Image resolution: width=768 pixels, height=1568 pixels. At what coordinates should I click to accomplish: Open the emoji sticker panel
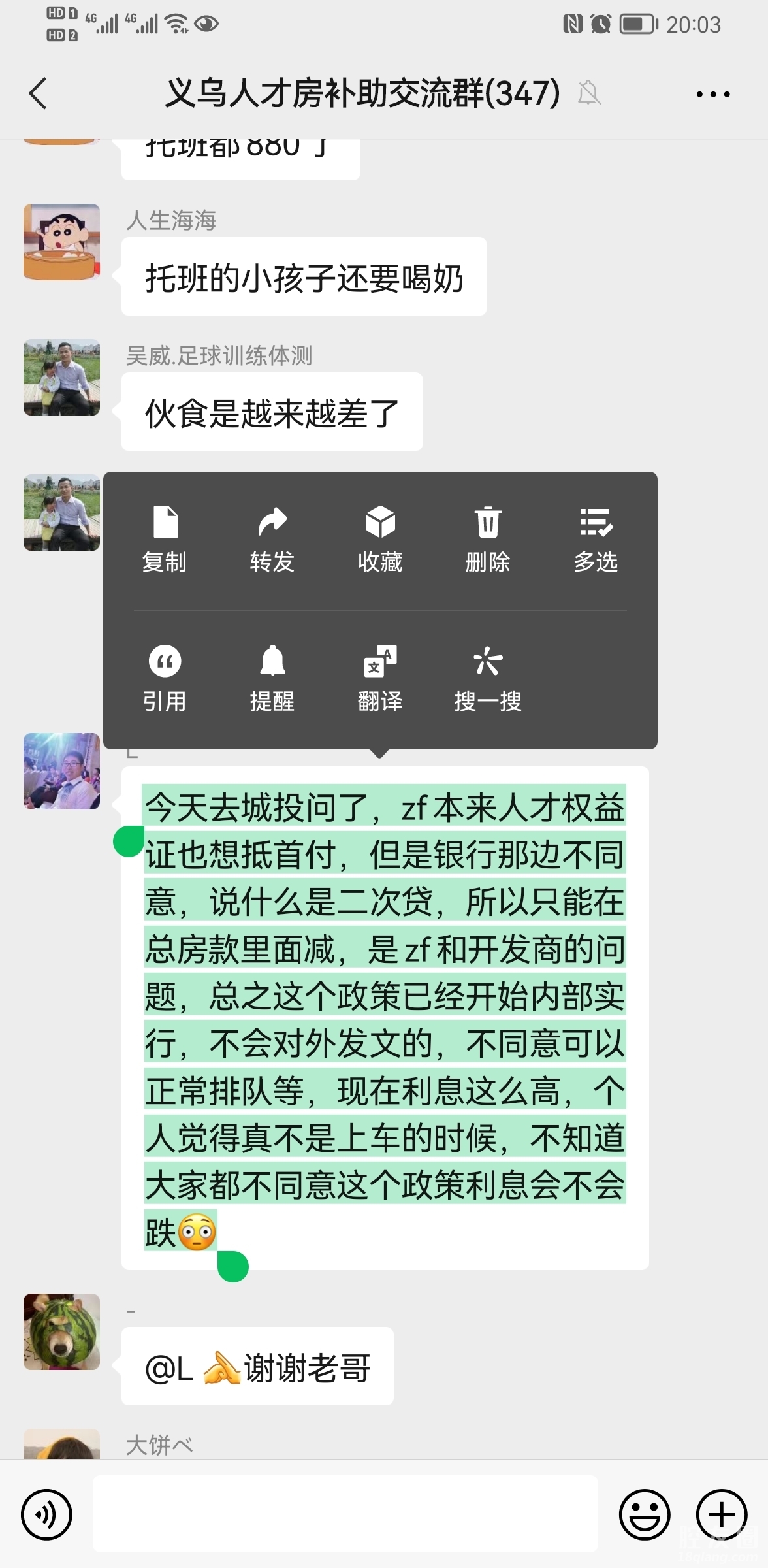click(645, 1514)
